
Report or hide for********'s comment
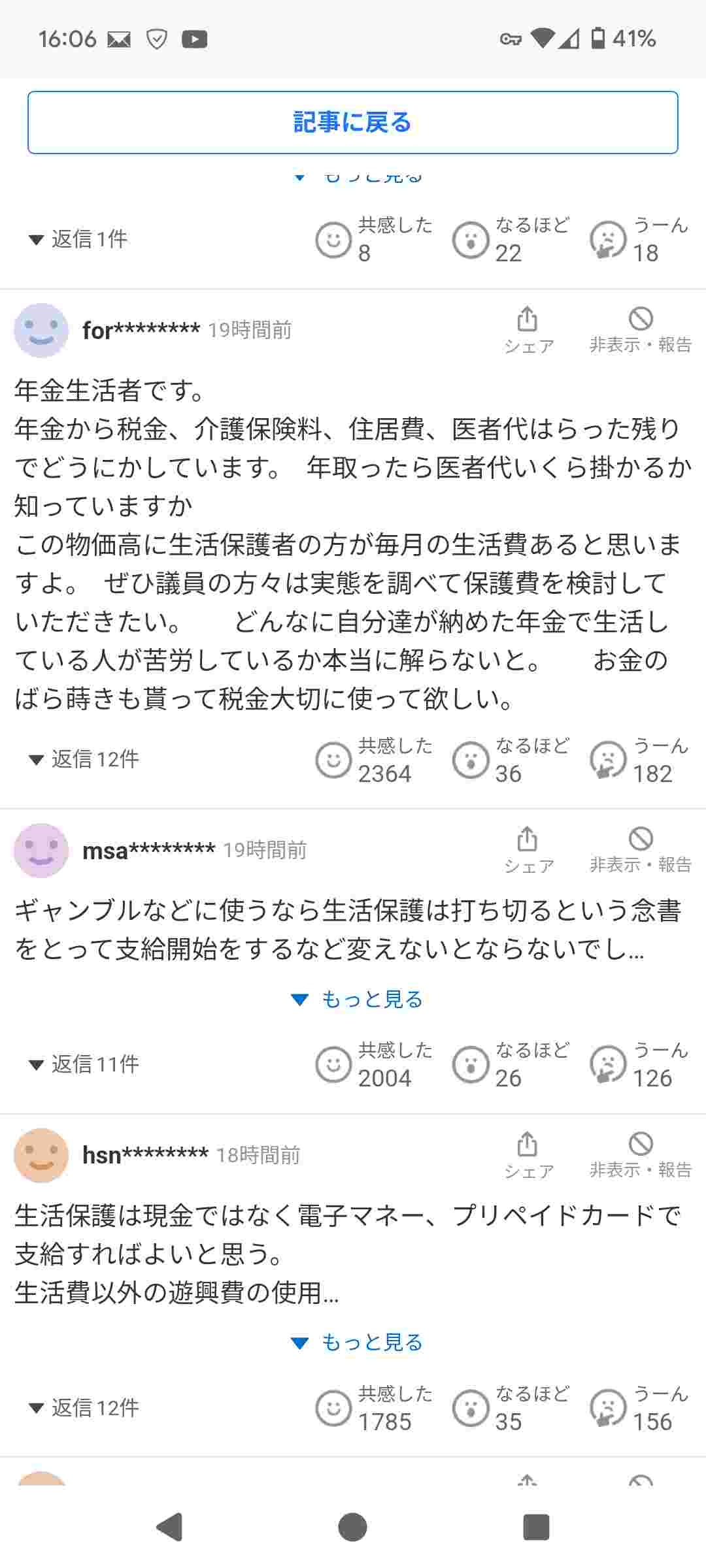tap(640, 330)
